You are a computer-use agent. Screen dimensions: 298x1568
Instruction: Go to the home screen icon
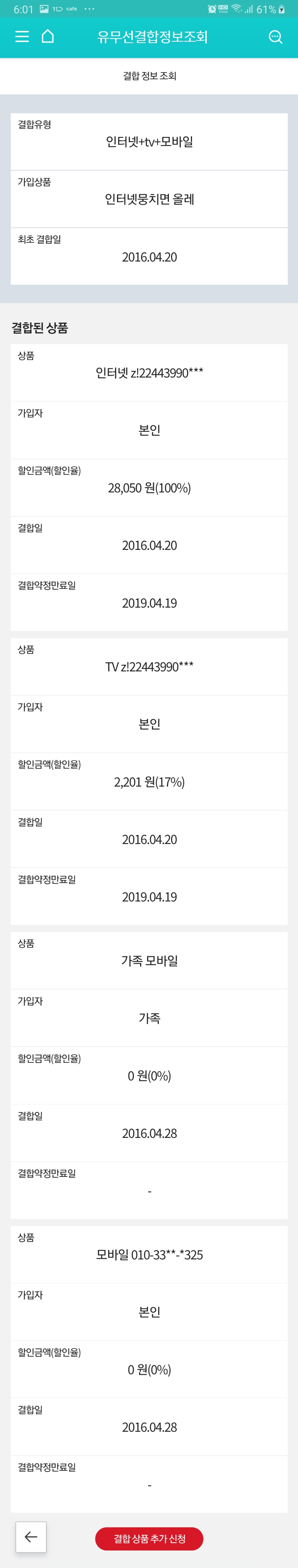click(x=47, y=36)
